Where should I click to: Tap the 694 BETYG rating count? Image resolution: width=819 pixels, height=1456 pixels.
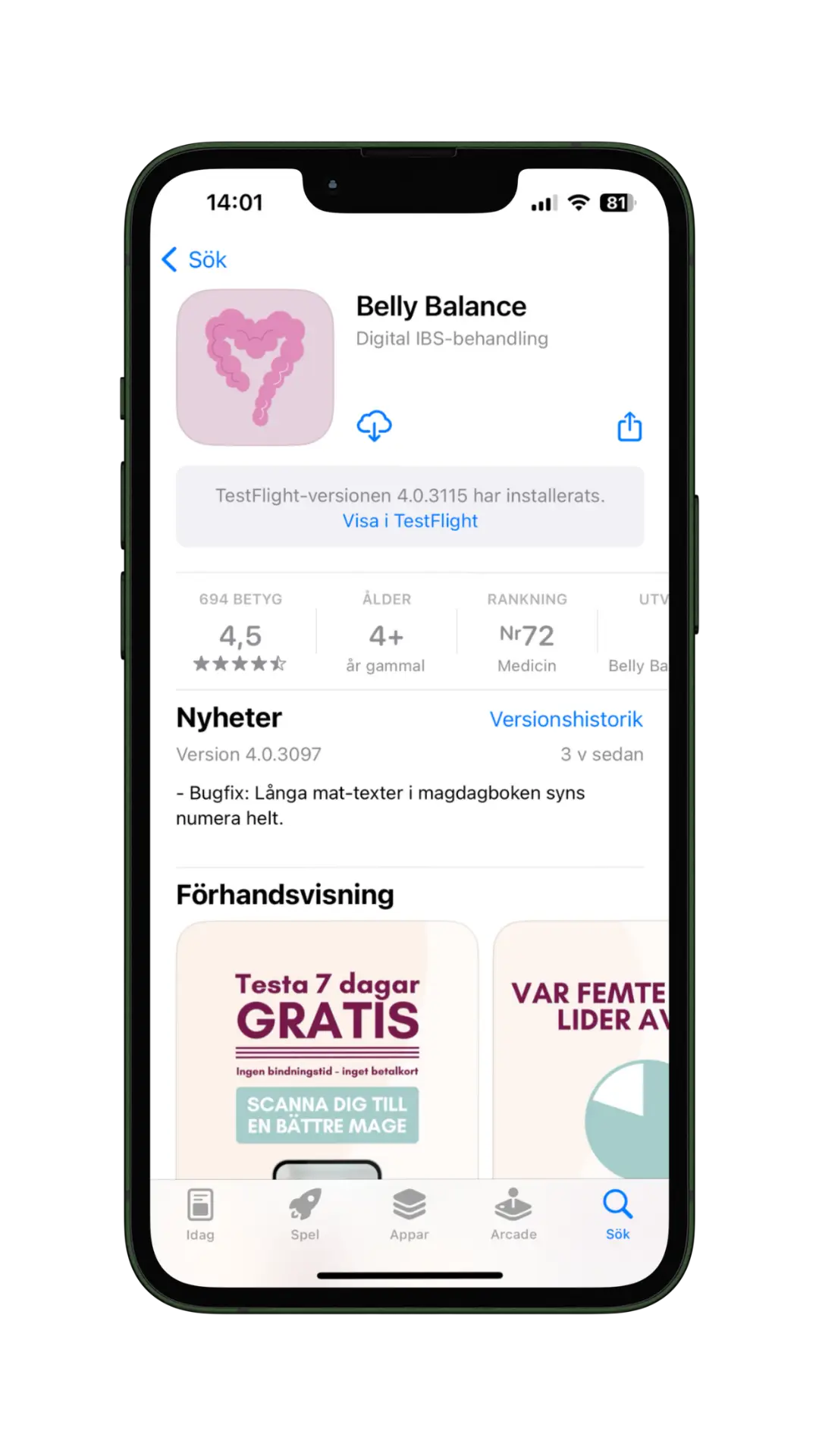coord(240,599)
